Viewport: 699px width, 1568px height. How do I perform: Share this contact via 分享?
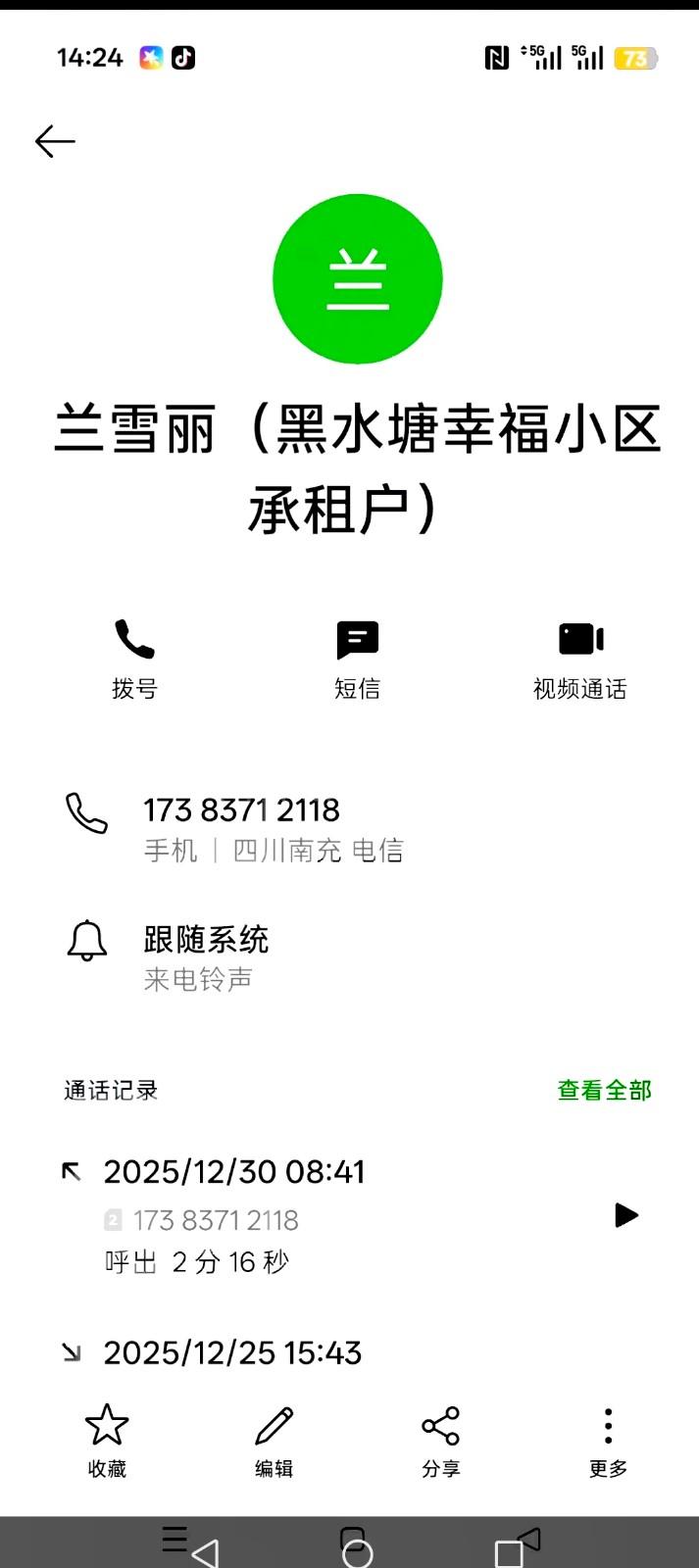440,1438
